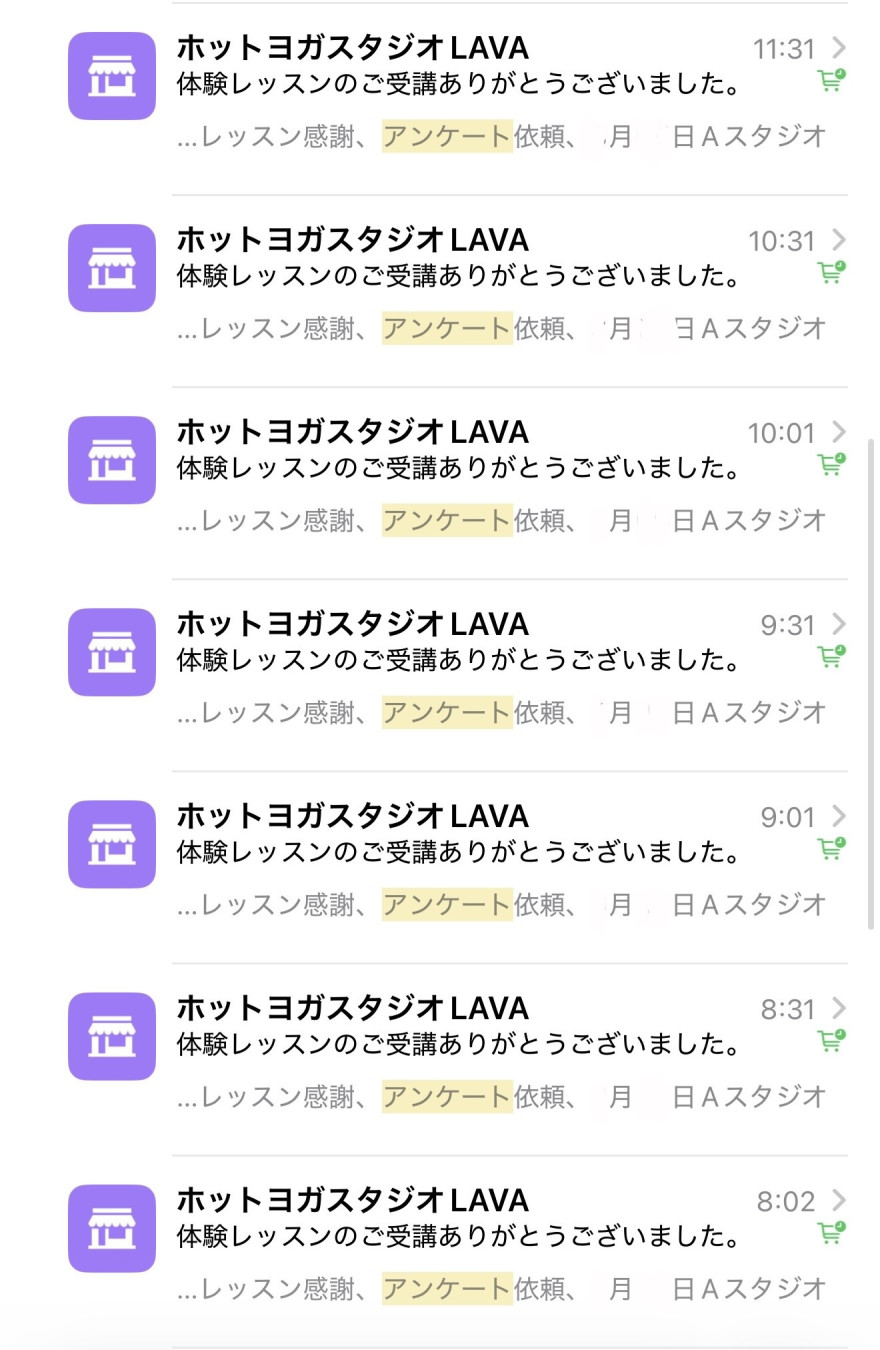
Task: Tap the shopping cart badge on the 8:02 row
Action: tap(831, 1233)
